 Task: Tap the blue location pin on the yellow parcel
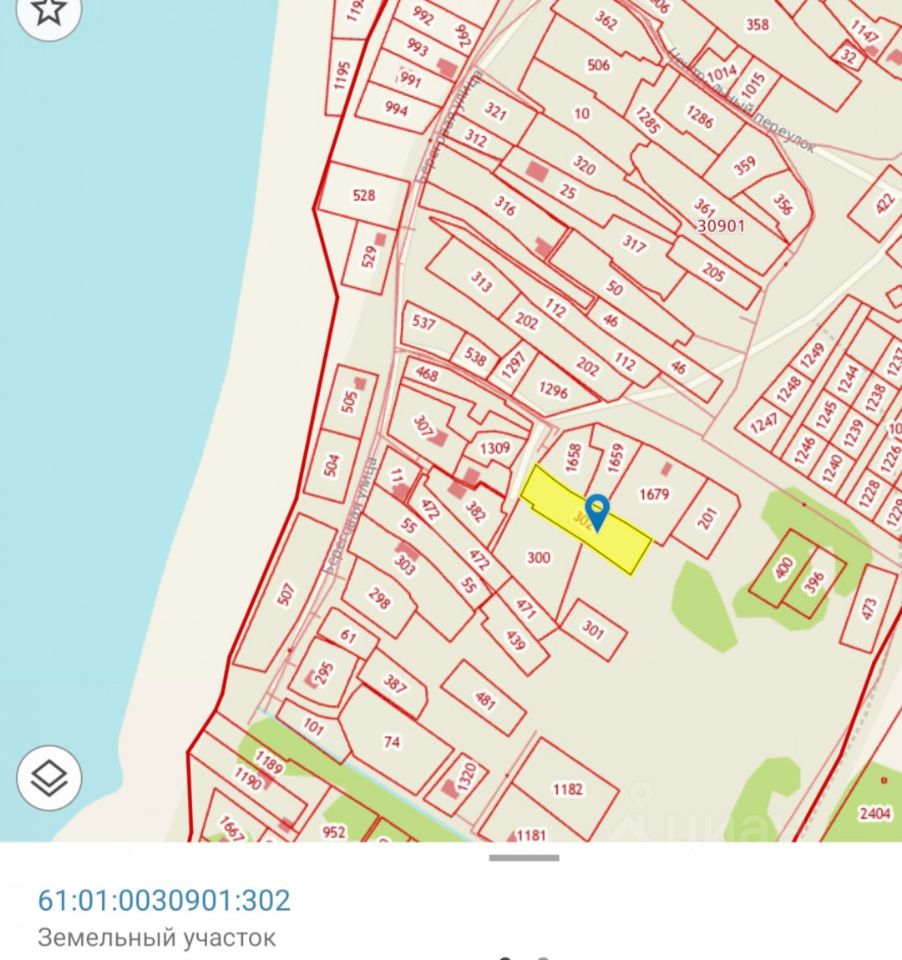click(598, 511)
